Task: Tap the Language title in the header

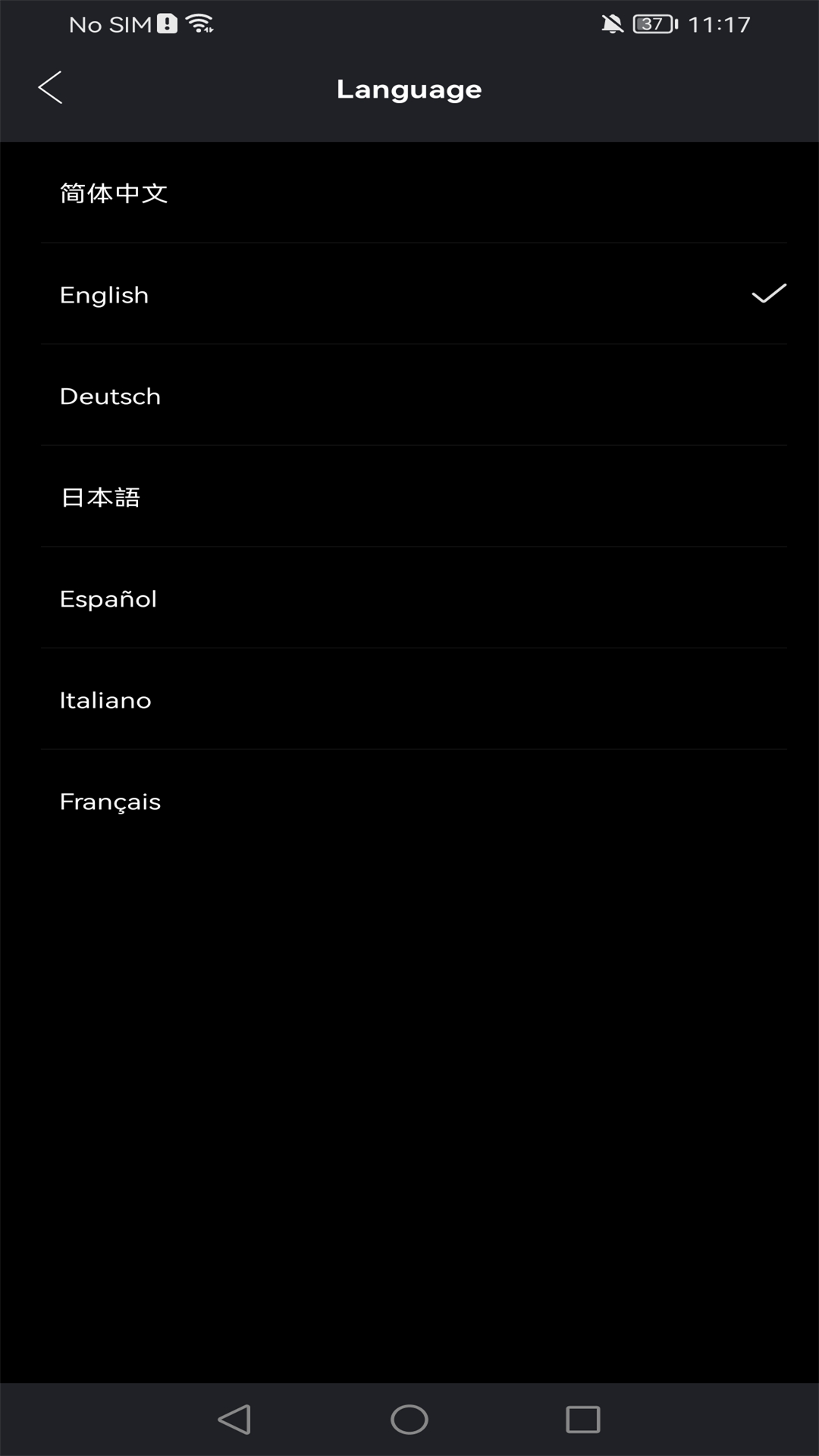Action: (x=409, y=88)
